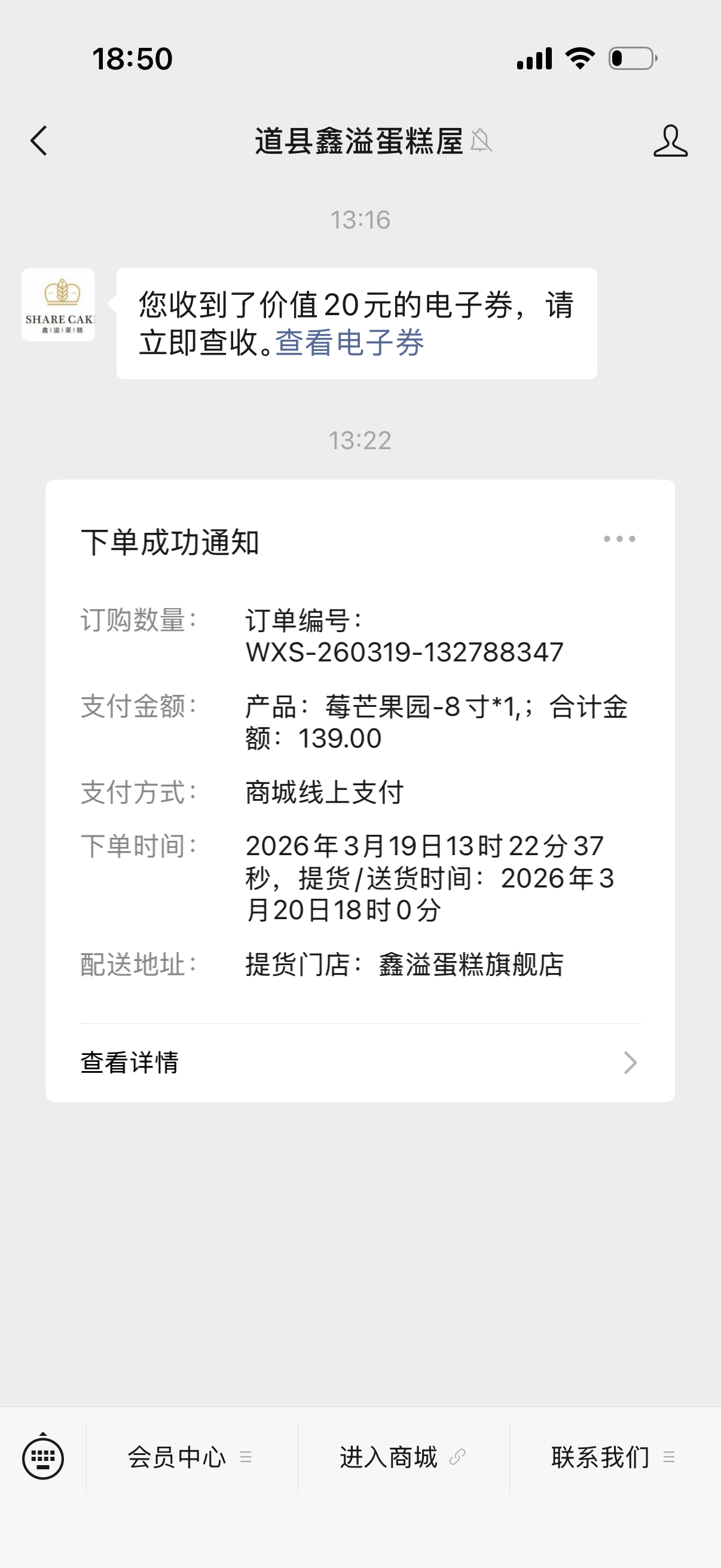Tap the 鑫溢蛋糕 Share Cake avatar

point(59,305)
